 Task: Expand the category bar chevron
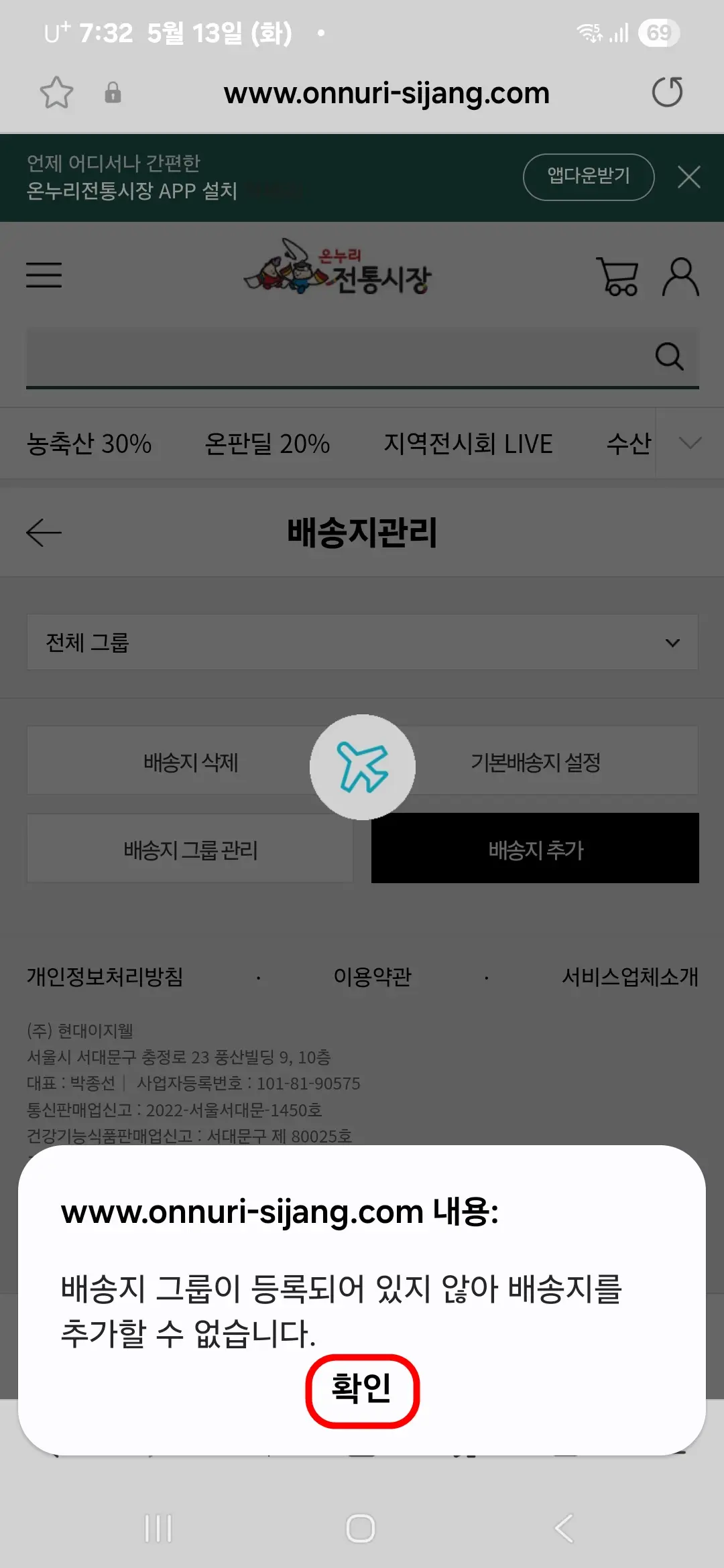click(x=689, y=444)
